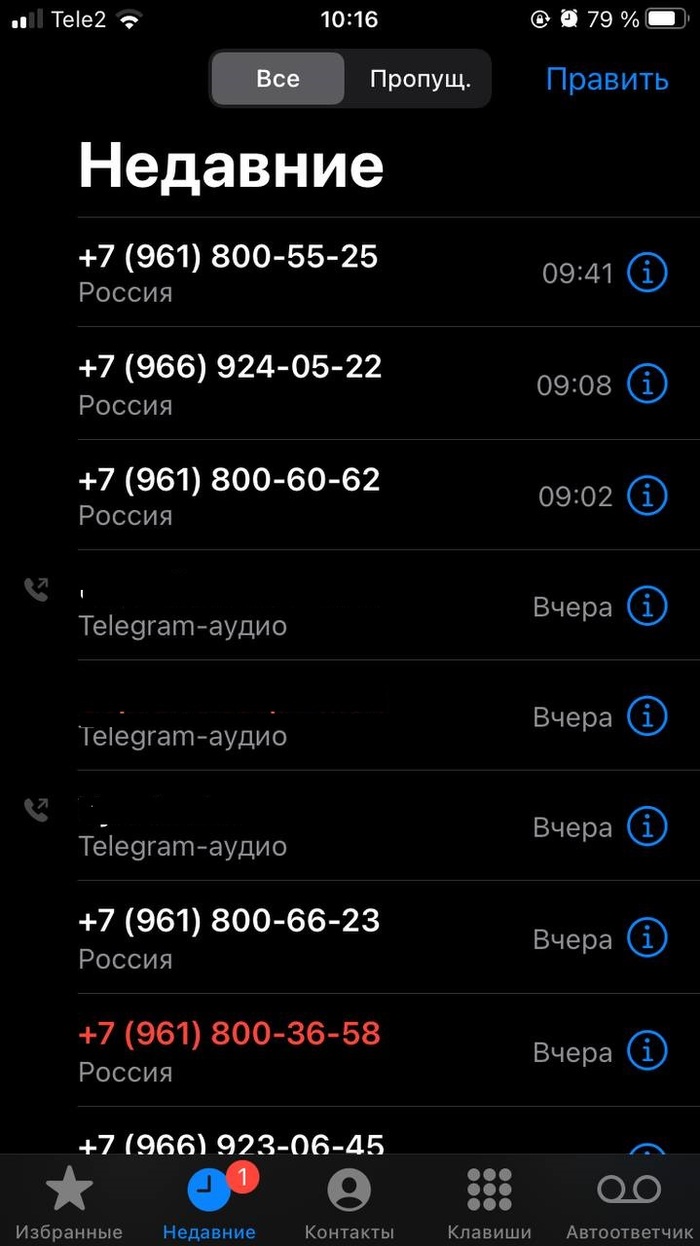Open the Автоответчик voicemail tab
700x1246 pixels.
coord(629,1202)
